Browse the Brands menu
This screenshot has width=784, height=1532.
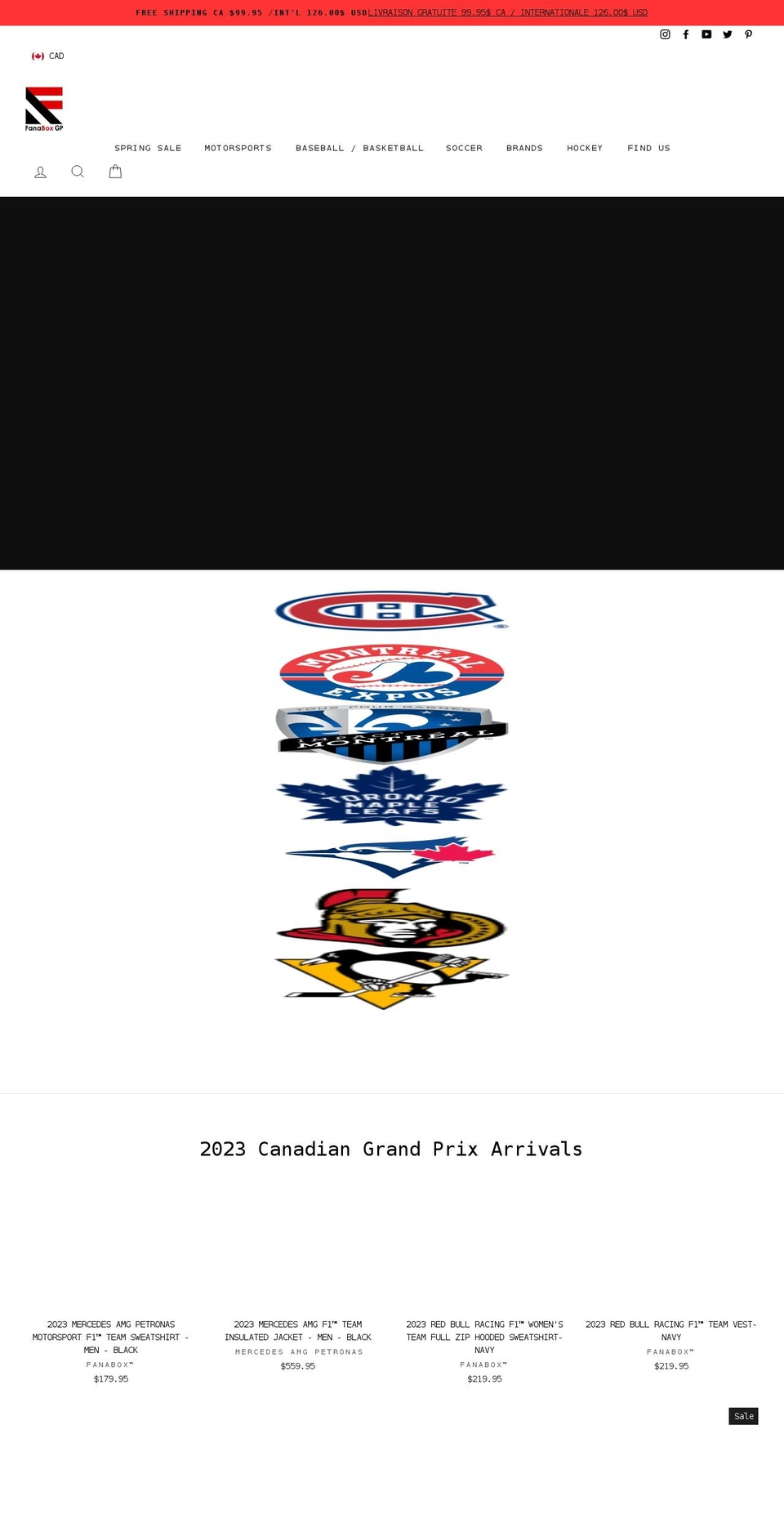524,148
